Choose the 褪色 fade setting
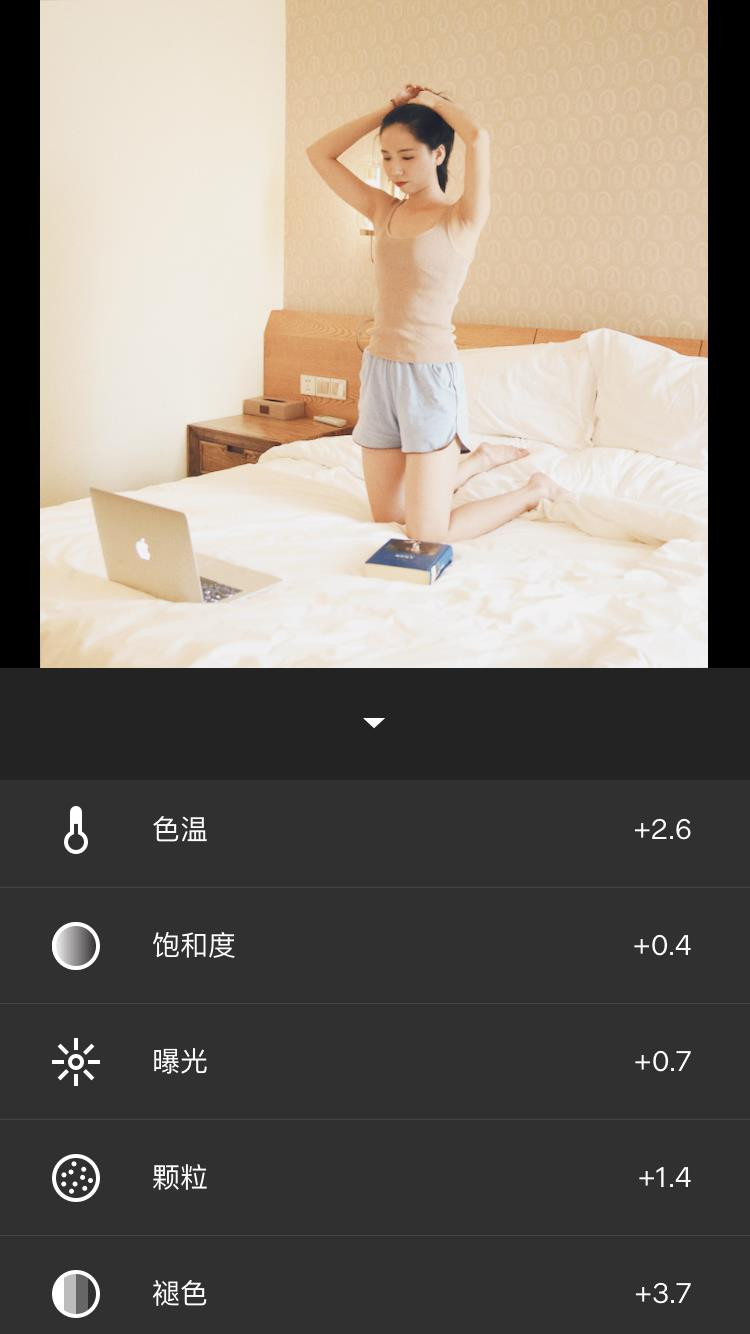The width and height of the screenshot is (750, 1334). (x=374, y=1292)
